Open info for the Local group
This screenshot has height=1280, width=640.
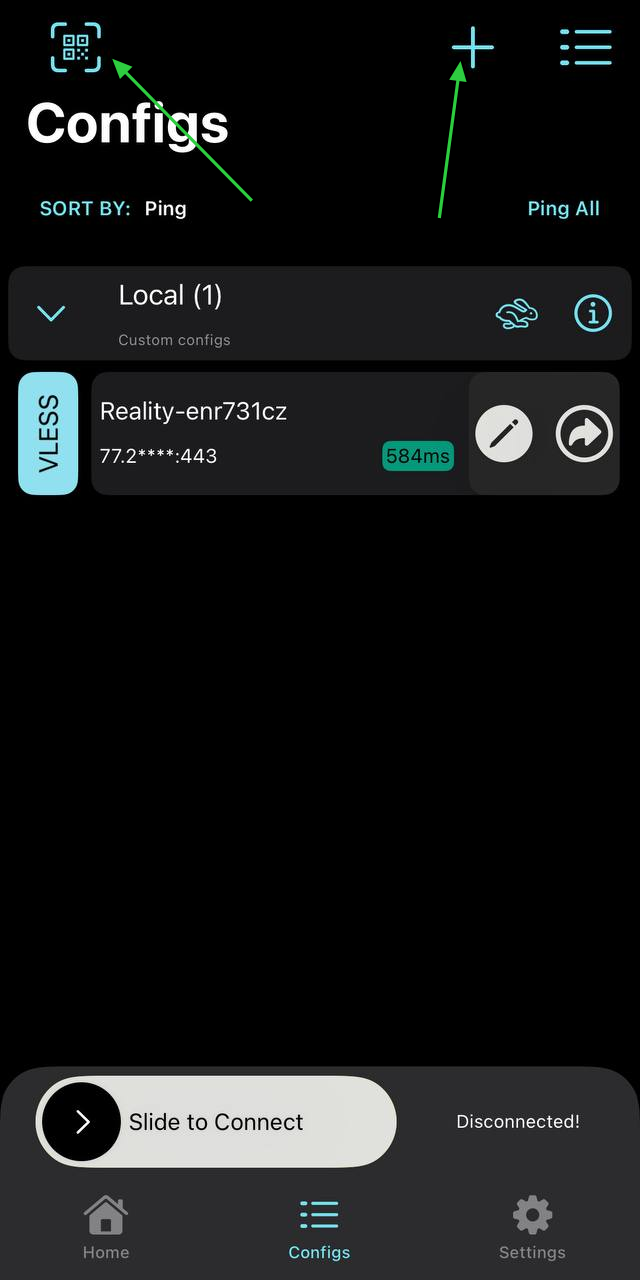pyautogui.click(x=592, y=314)
